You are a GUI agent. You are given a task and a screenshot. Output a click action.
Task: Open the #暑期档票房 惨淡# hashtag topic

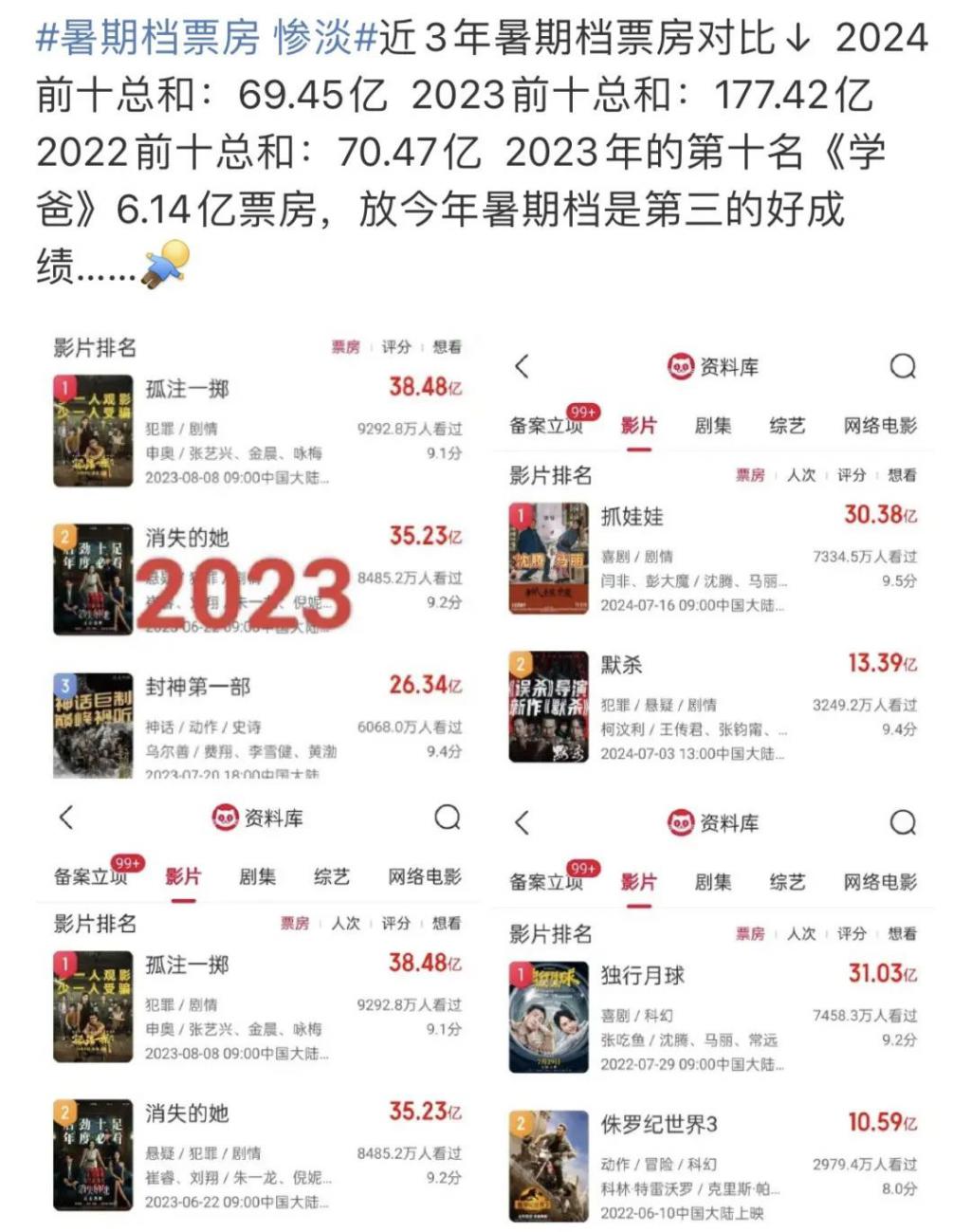(207, 40)
